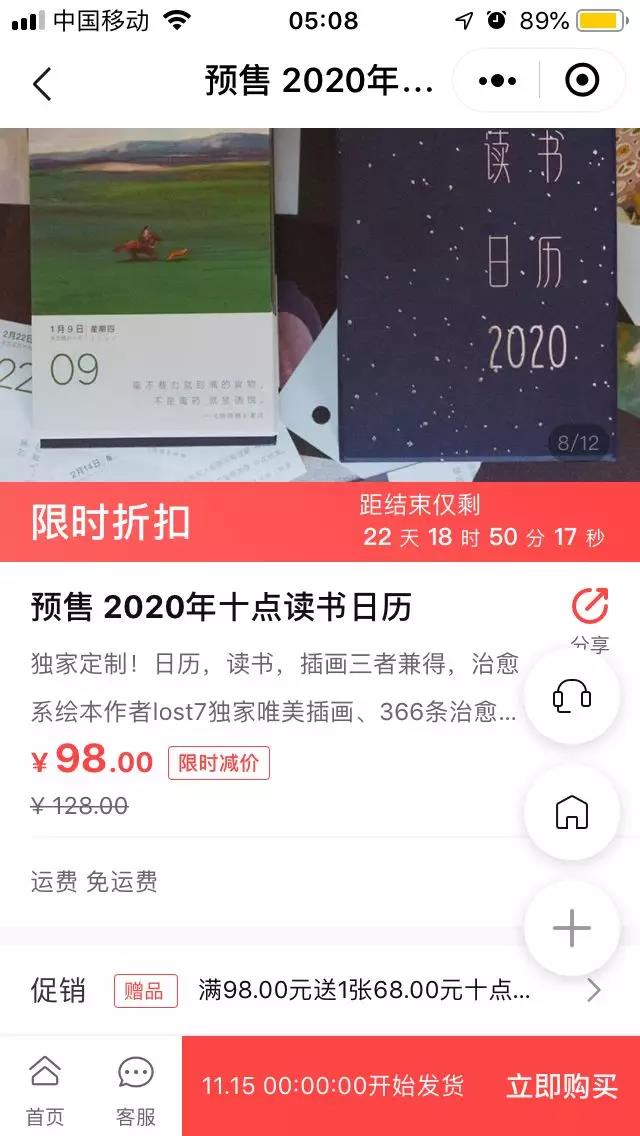The width and height of the screenshot is (640, 1136).
Task: Open the 促销 gift promotion details row
Action: [320, 991]
